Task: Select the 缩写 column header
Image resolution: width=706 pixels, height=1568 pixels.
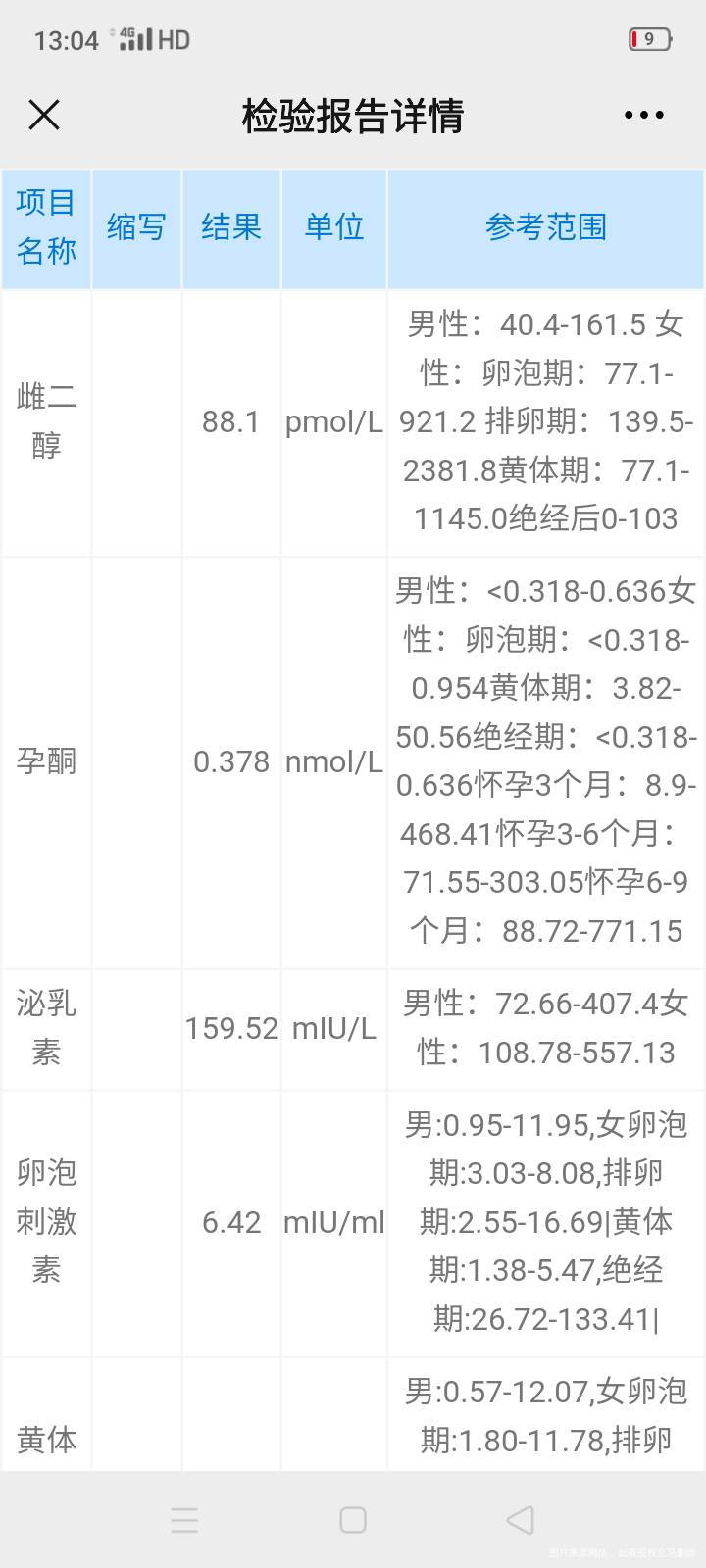Action: pos(136,227)
